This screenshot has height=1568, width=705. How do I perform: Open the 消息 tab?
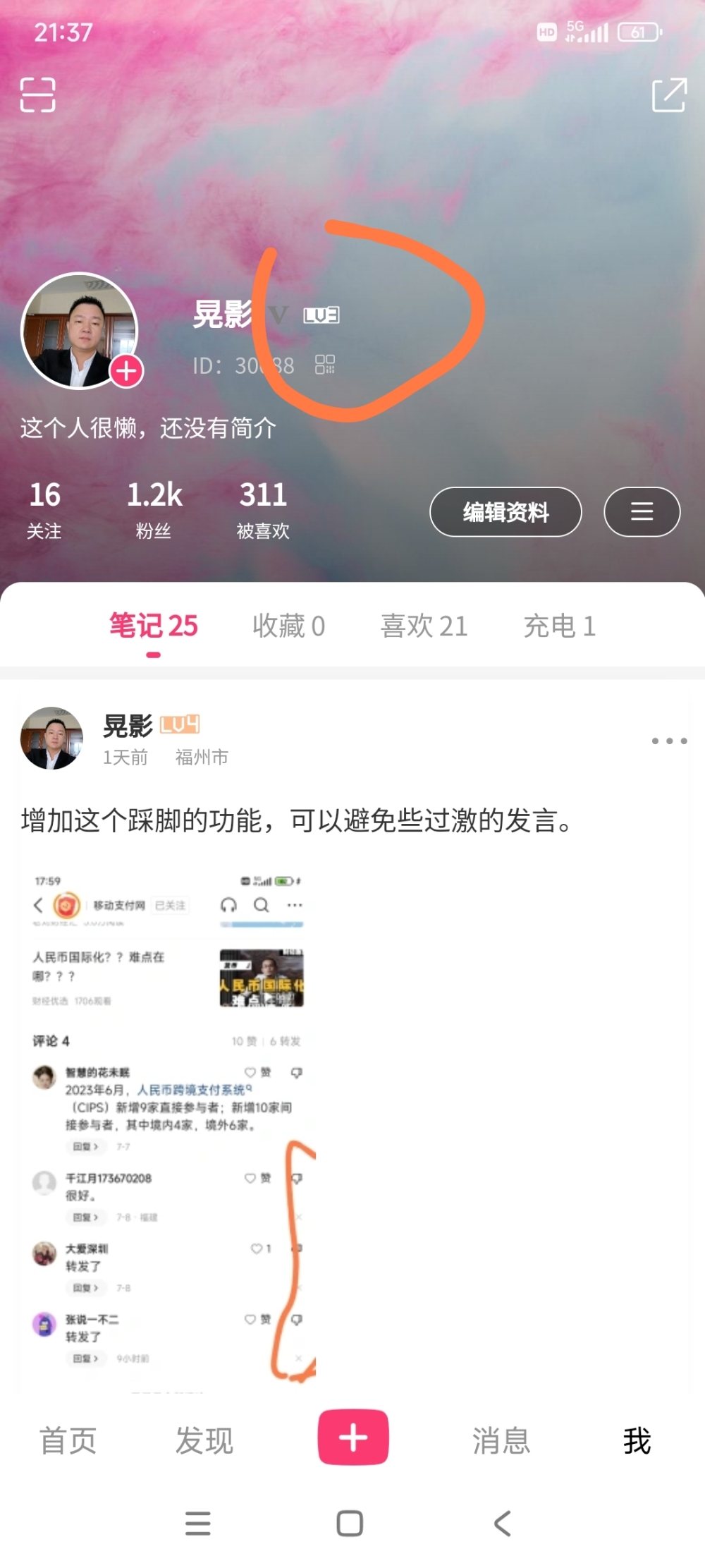point(501,1440)
